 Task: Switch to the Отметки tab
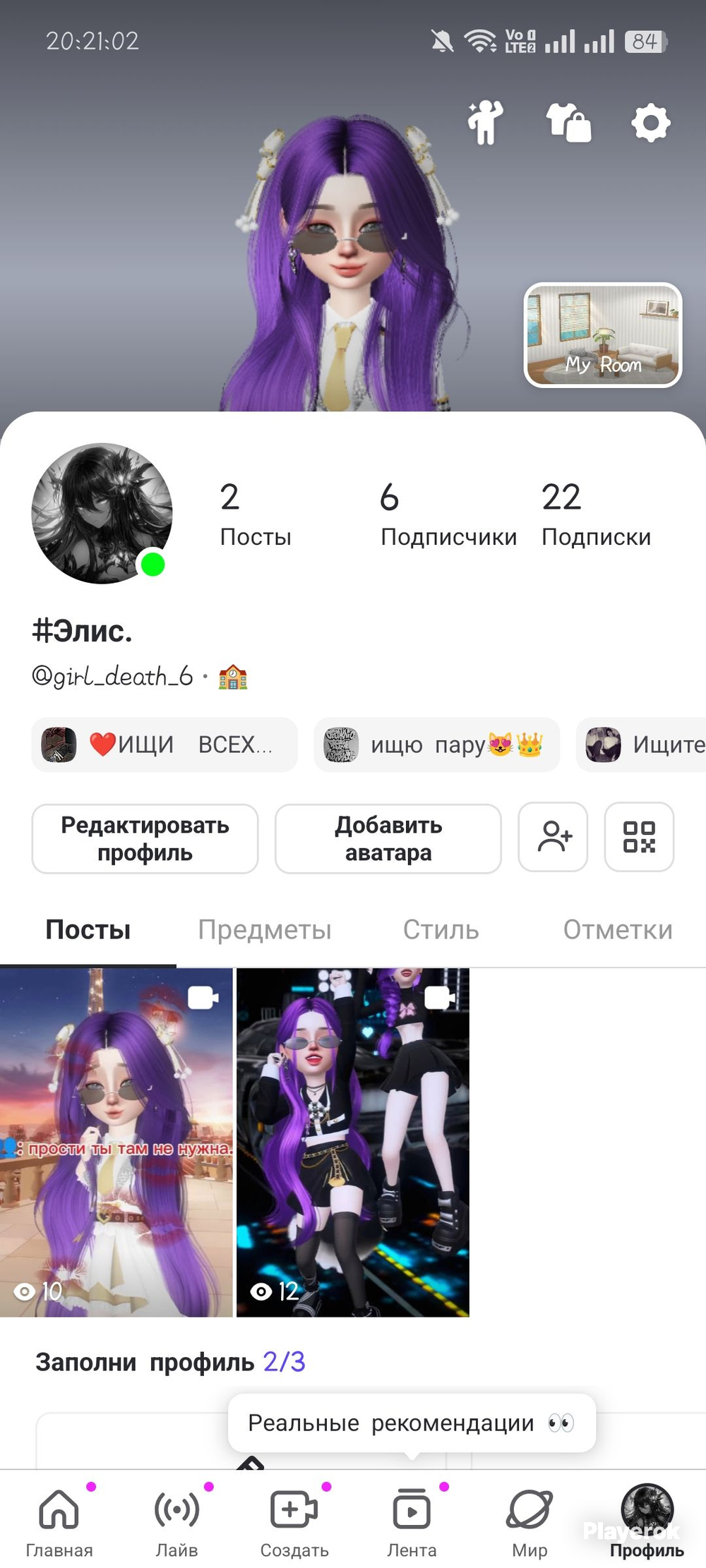(x=617, y=930)
